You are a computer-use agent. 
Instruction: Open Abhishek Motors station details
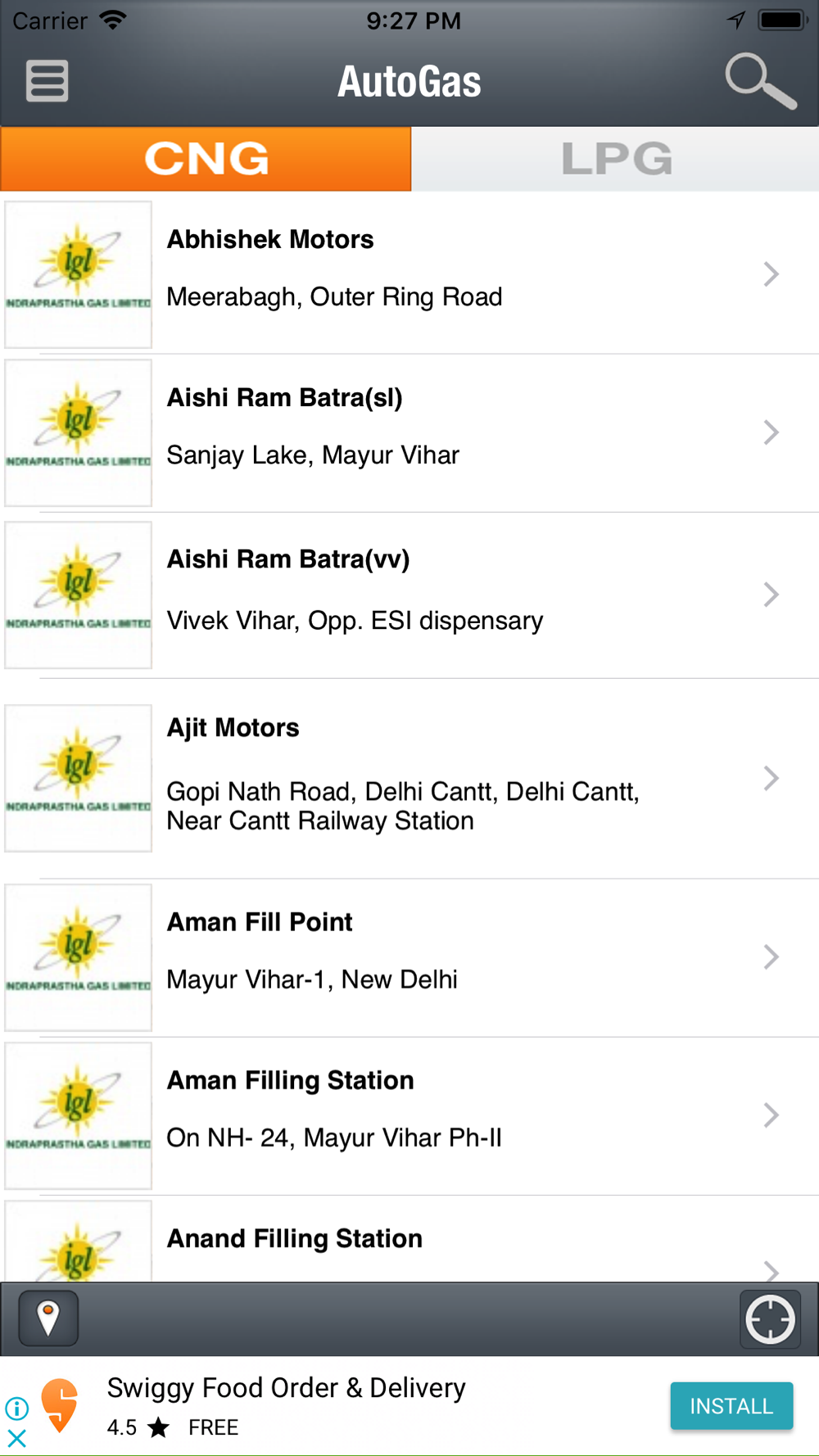409,274
